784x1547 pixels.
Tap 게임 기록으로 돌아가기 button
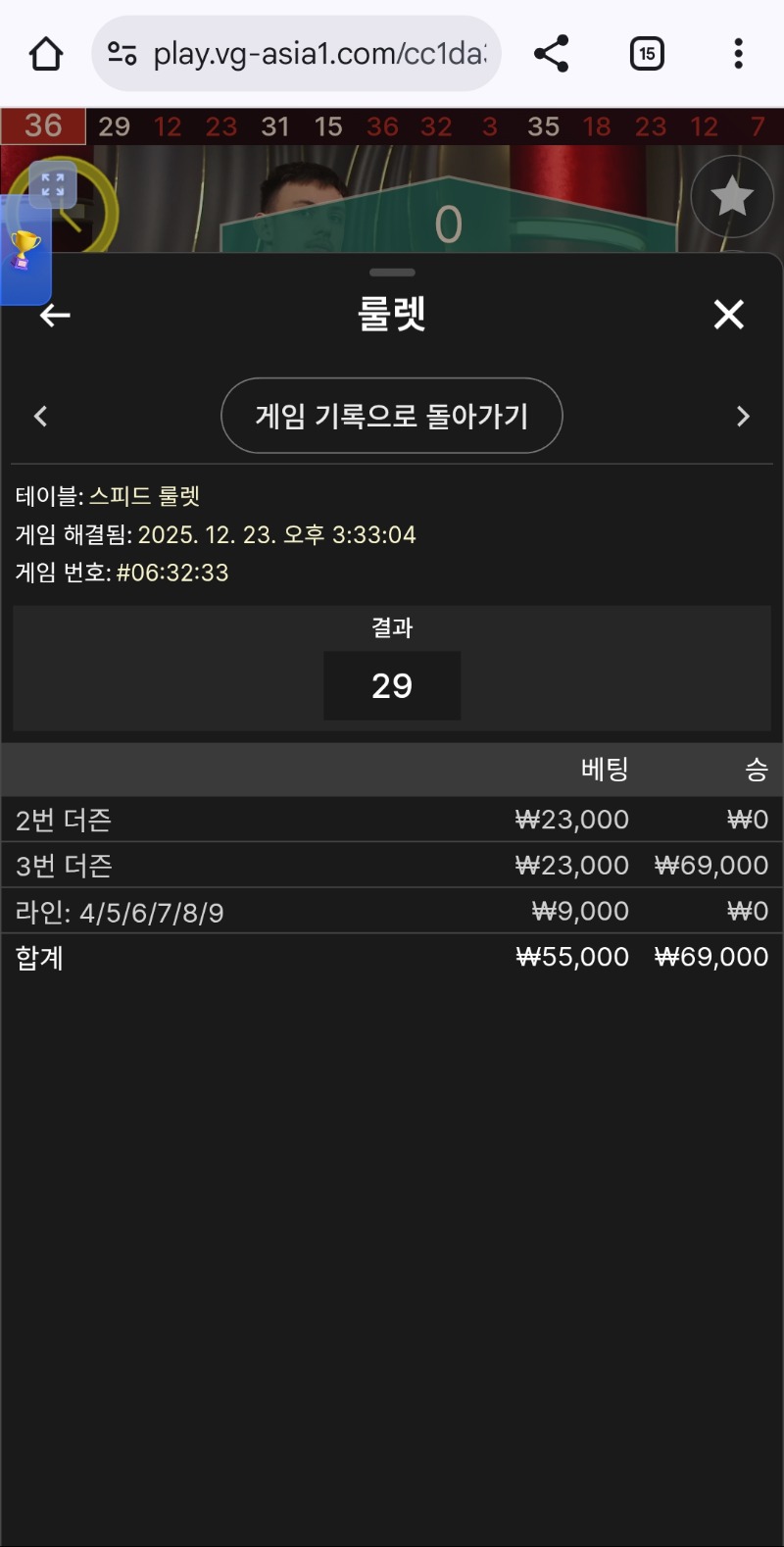click(392, 416)
